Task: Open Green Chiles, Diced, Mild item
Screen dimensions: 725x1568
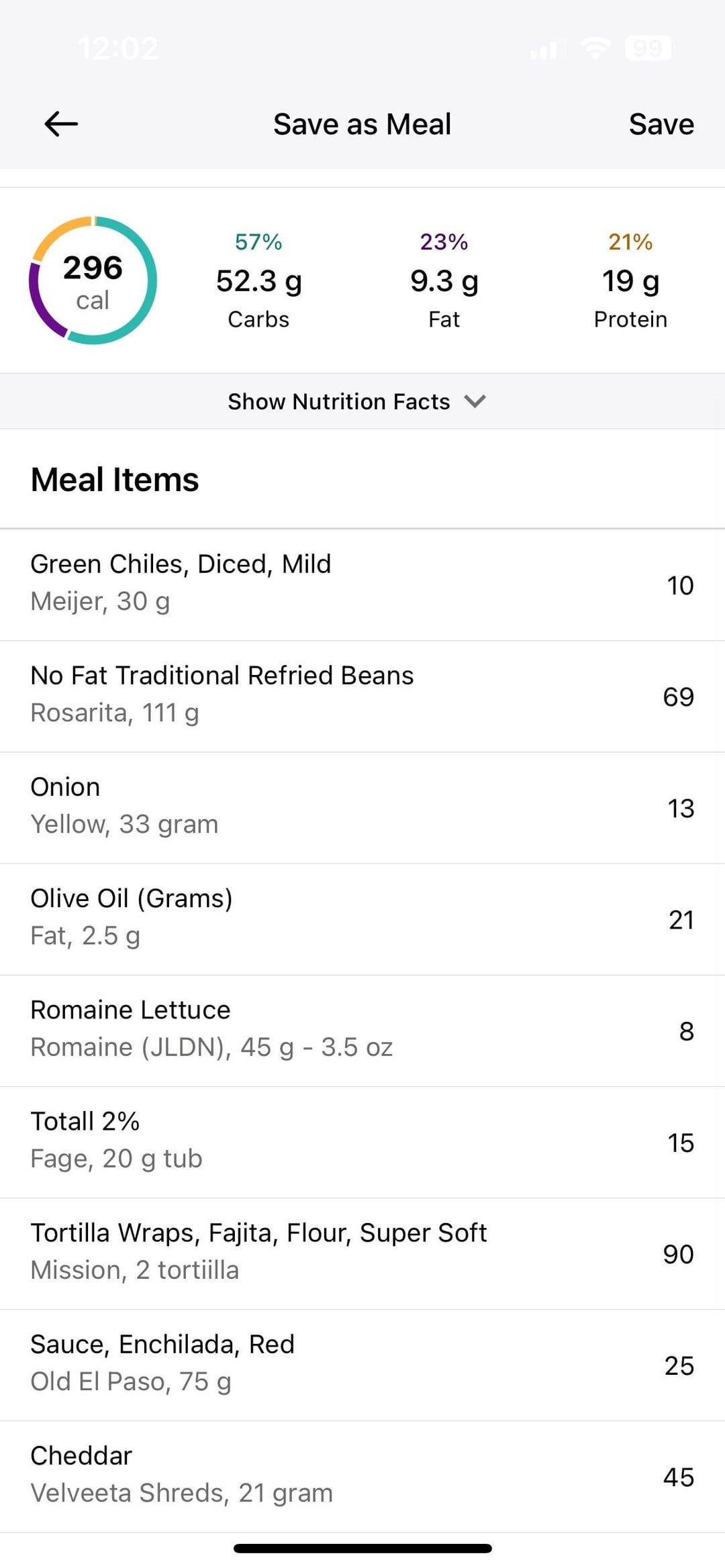Action: coord(362,584)
